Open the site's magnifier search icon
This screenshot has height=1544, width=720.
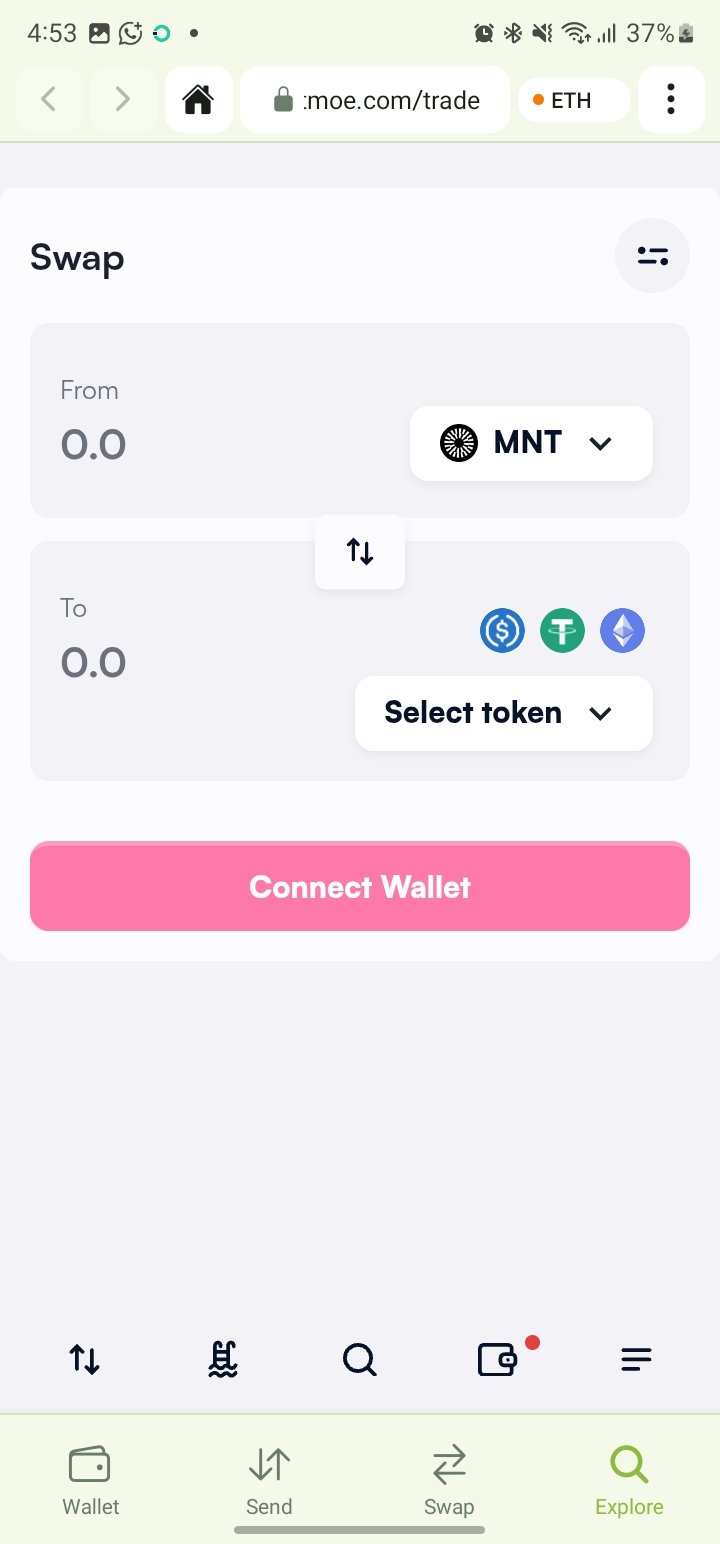pyautogui.click(x=359, y=1359)
